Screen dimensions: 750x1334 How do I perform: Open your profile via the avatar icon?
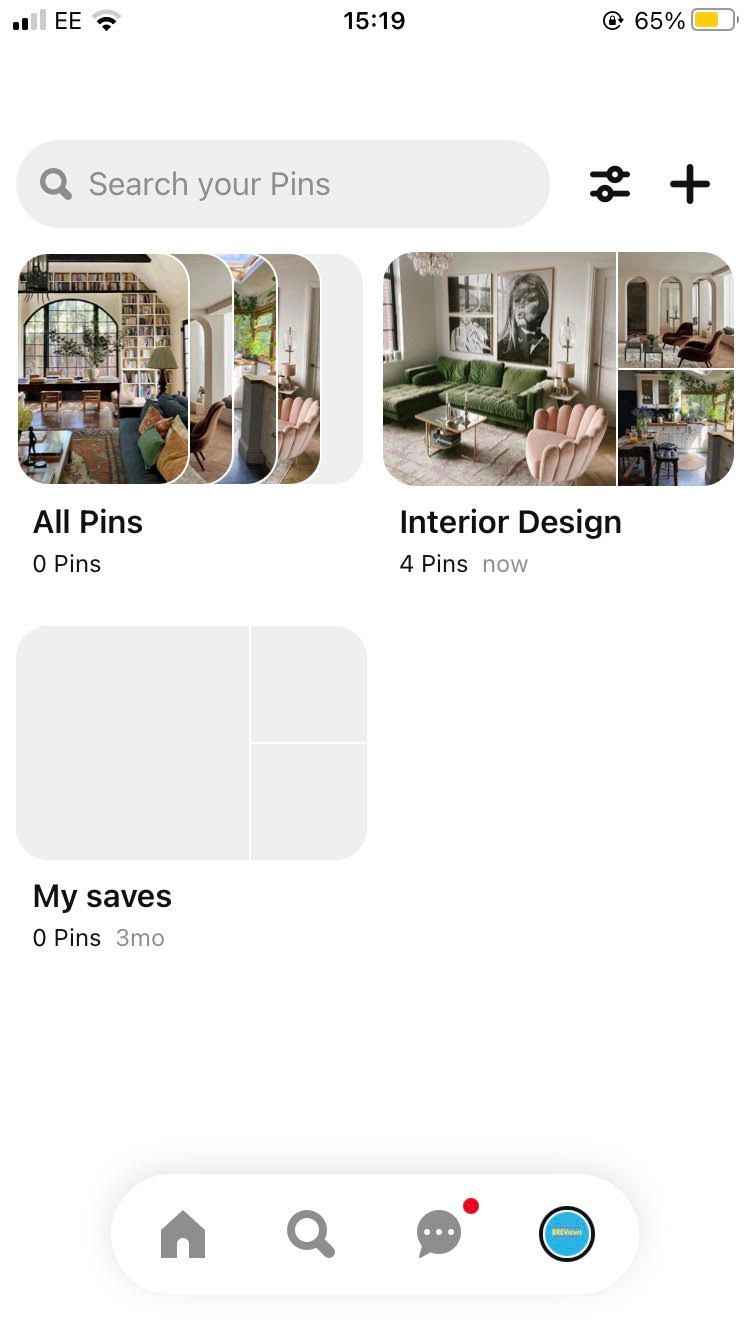[566, 1233]
